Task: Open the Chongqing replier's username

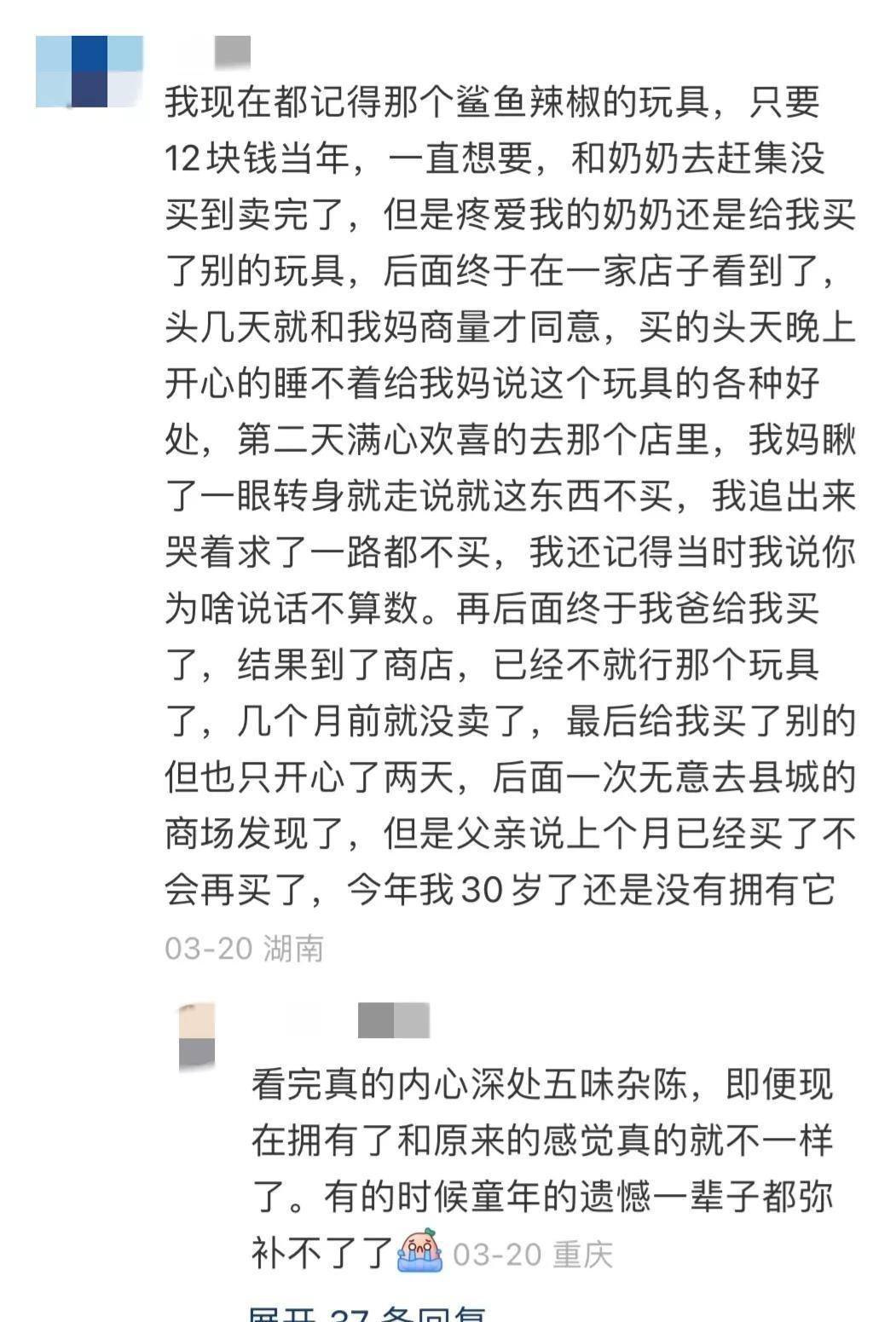Action: (x=393, y=1020)
